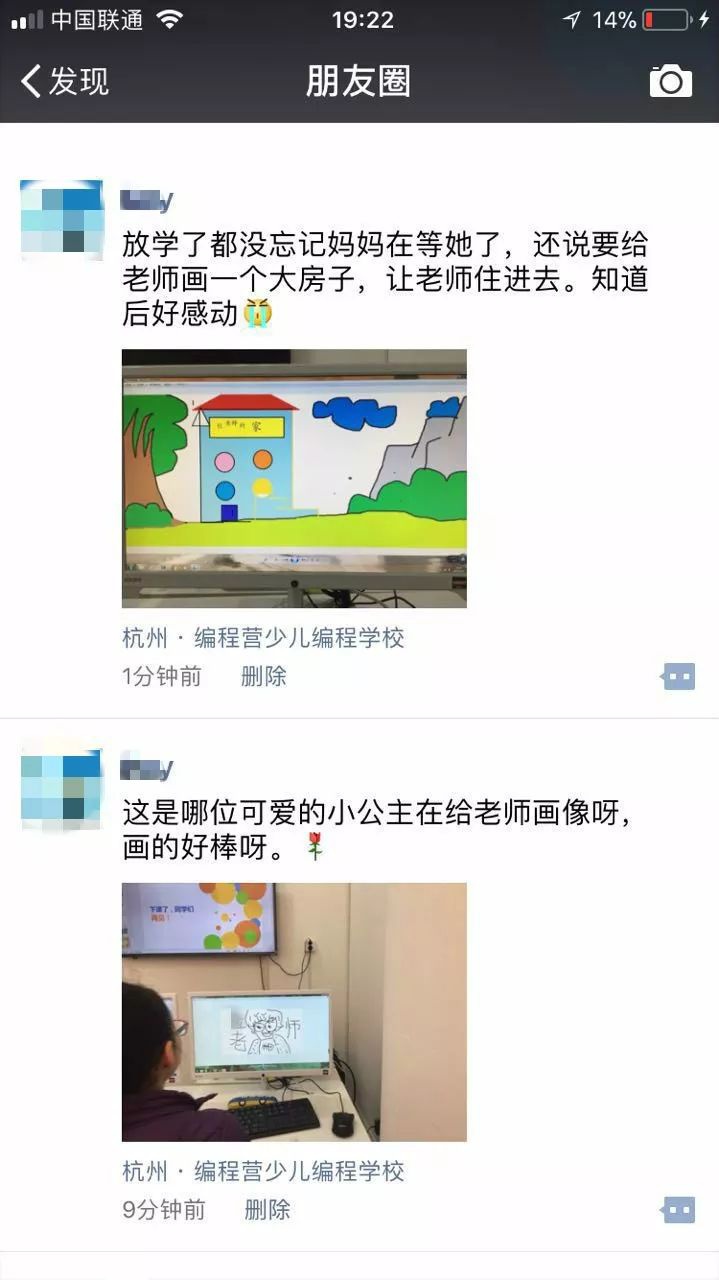The width and height of the screenshot is (719, 1280).
Task: Open the house drawing photo
Action: pyautogui.click(x=294, y=478)
